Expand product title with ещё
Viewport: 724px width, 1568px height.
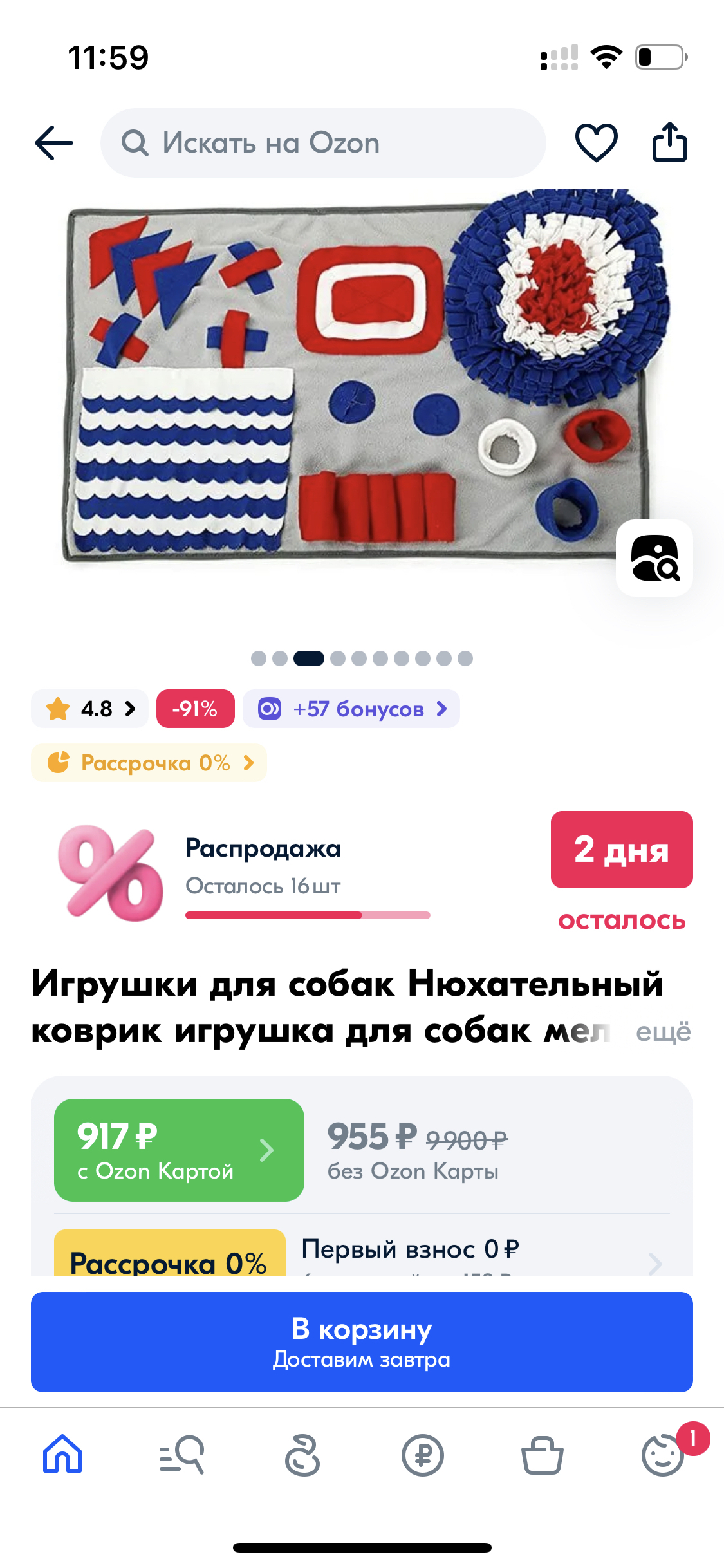[663, 1032]
